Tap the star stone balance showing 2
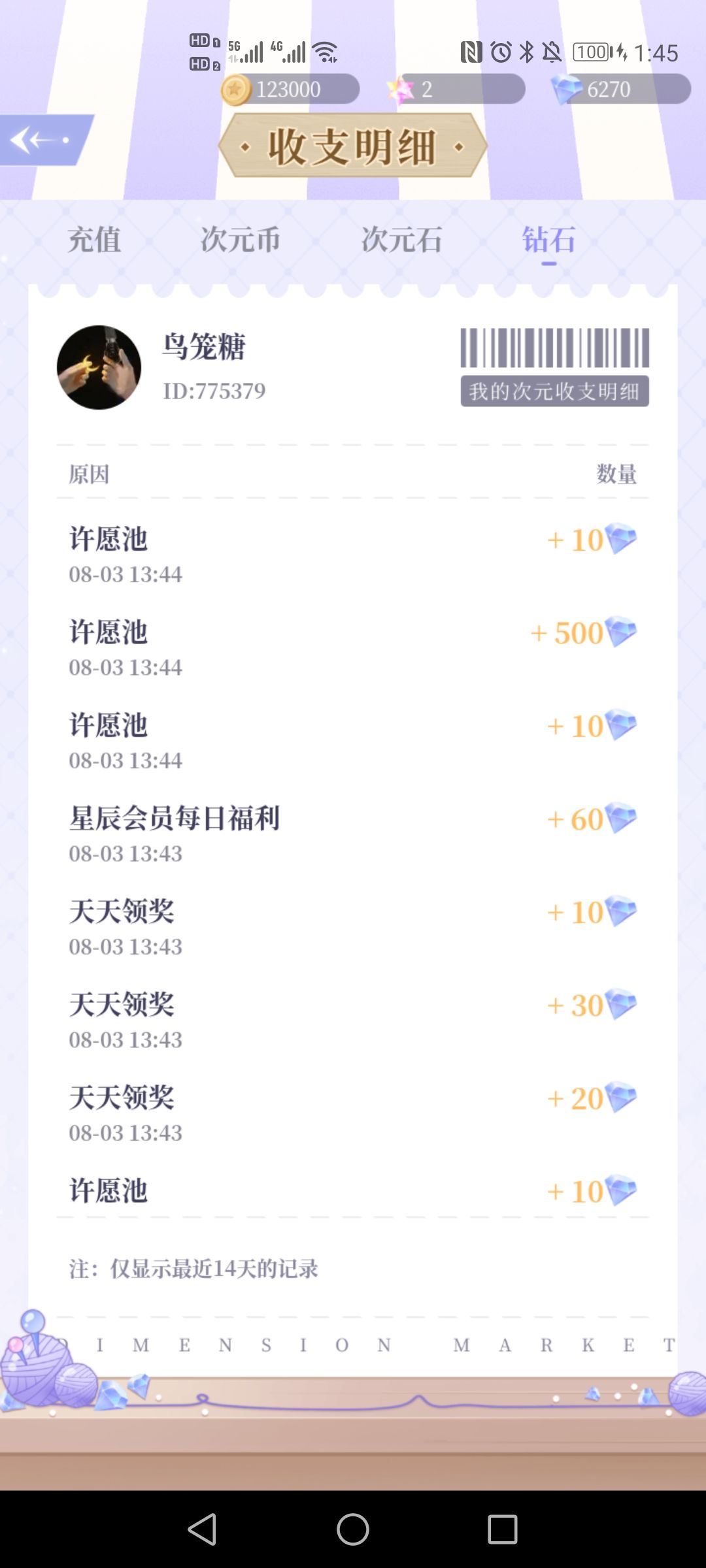Viewport: 706px width, 1568px height. click(x=456, y=90)
